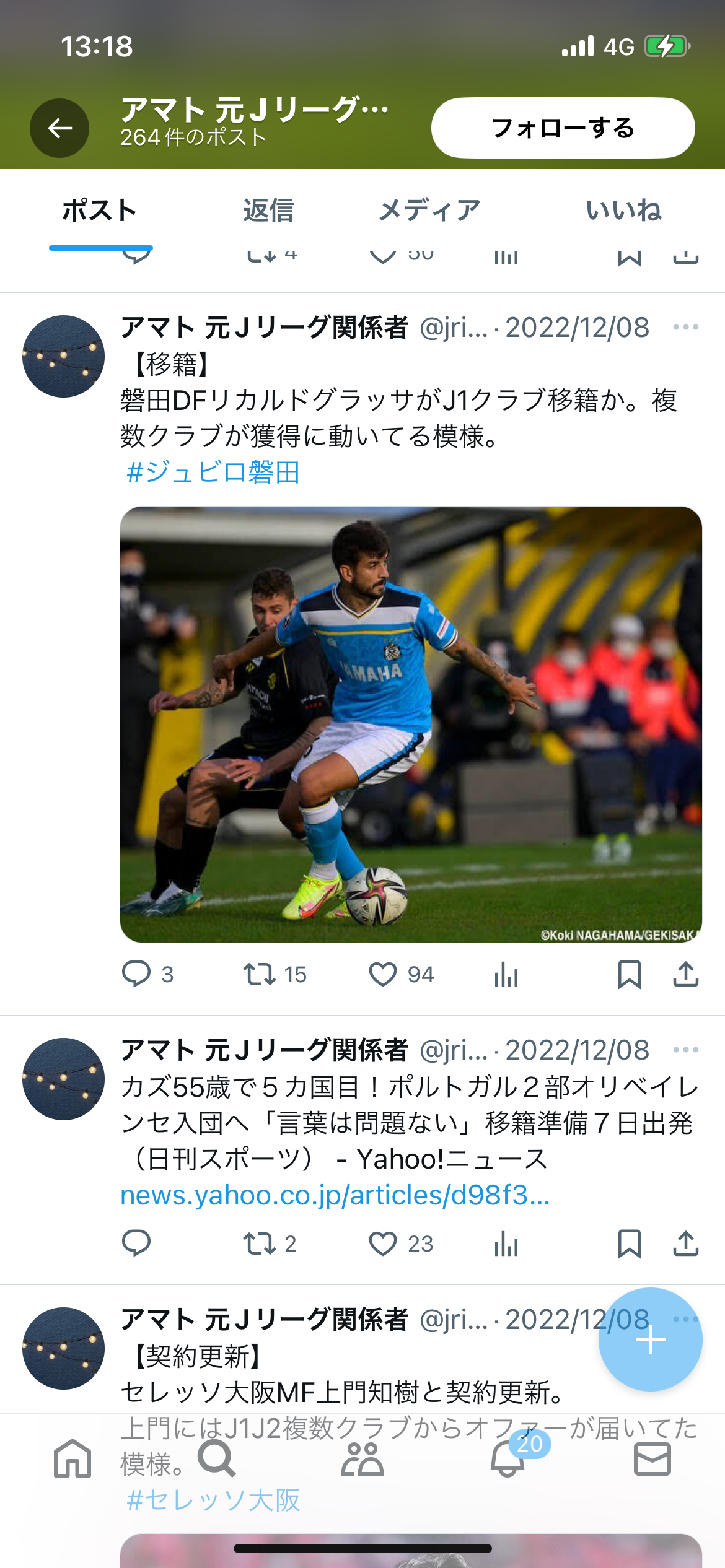Go back using the arrow button
Image resolution: width=725 pixels, height=1568 pixels.
[x=59, y=128]
